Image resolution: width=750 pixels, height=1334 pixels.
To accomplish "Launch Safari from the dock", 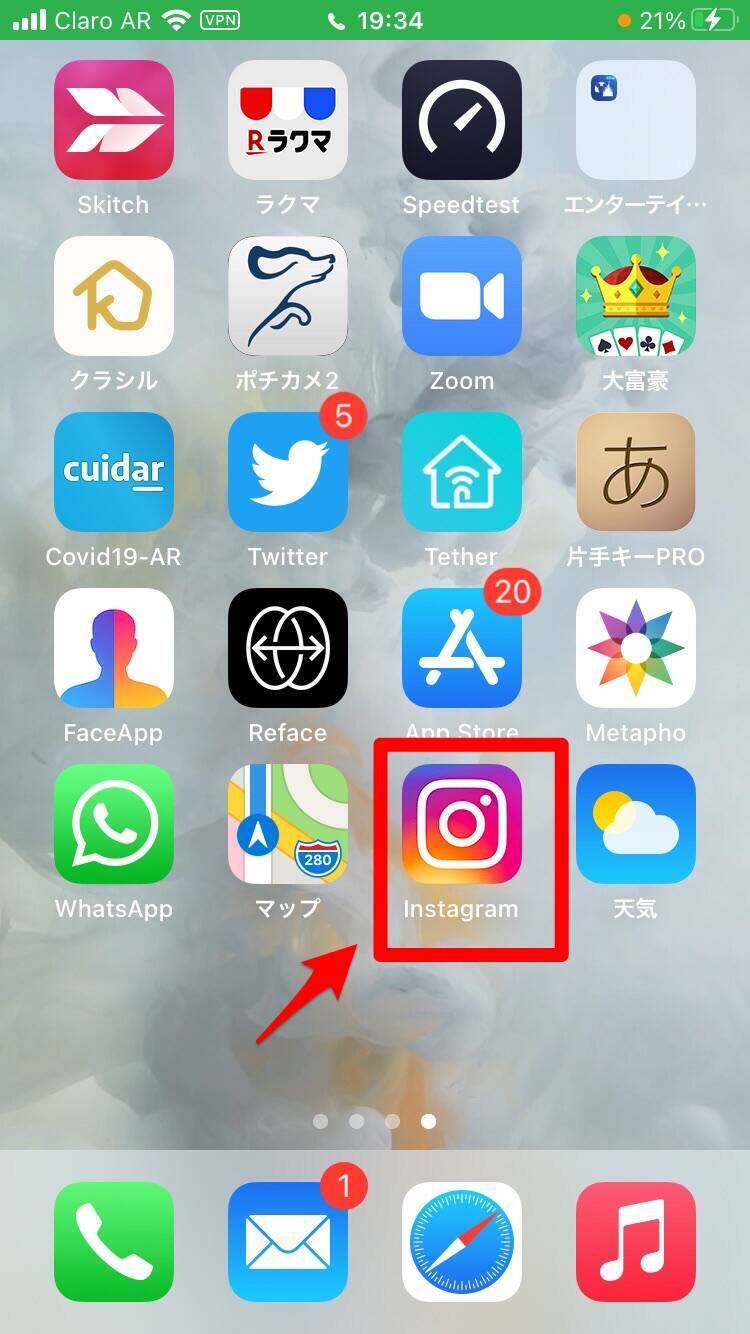I will coord(461,1241).
